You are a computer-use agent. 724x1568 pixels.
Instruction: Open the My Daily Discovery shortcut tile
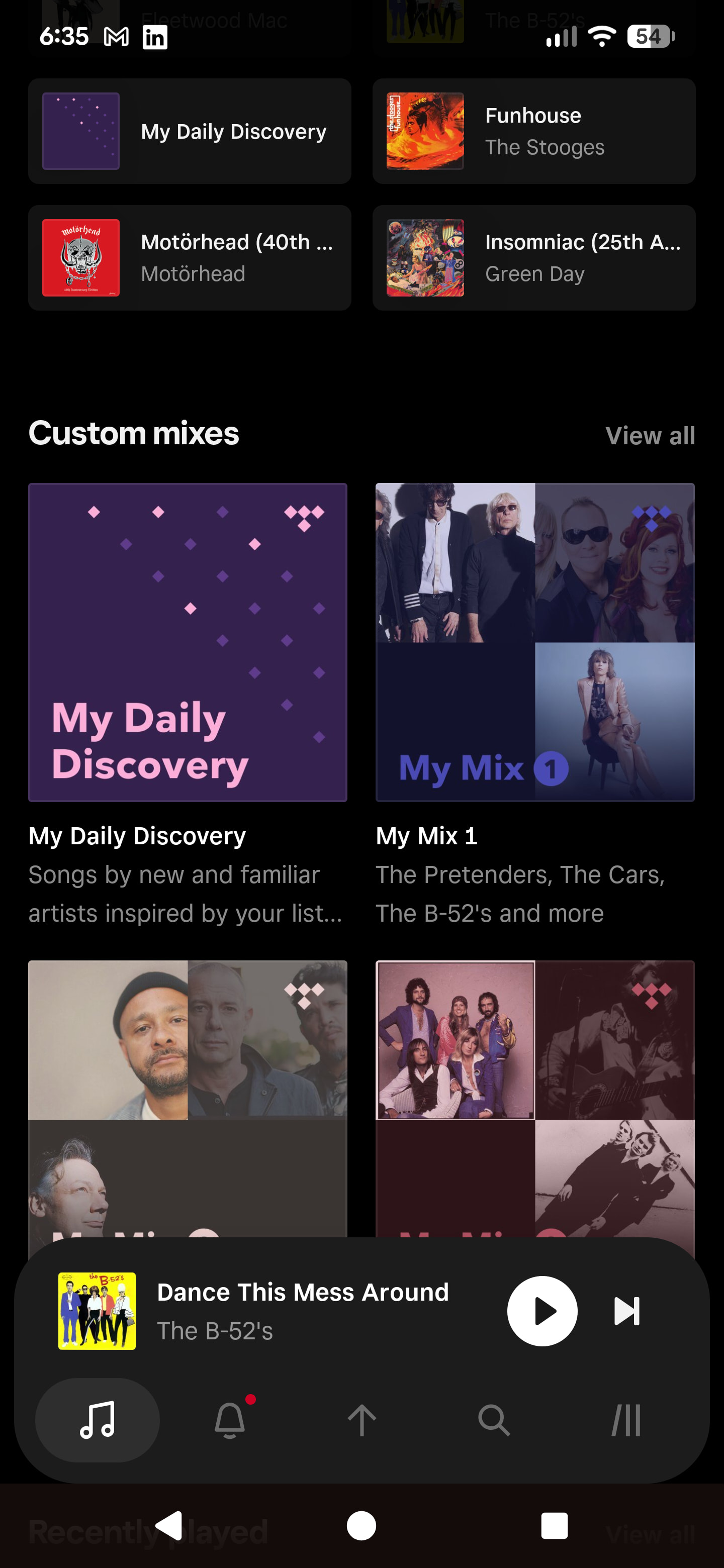190,132
